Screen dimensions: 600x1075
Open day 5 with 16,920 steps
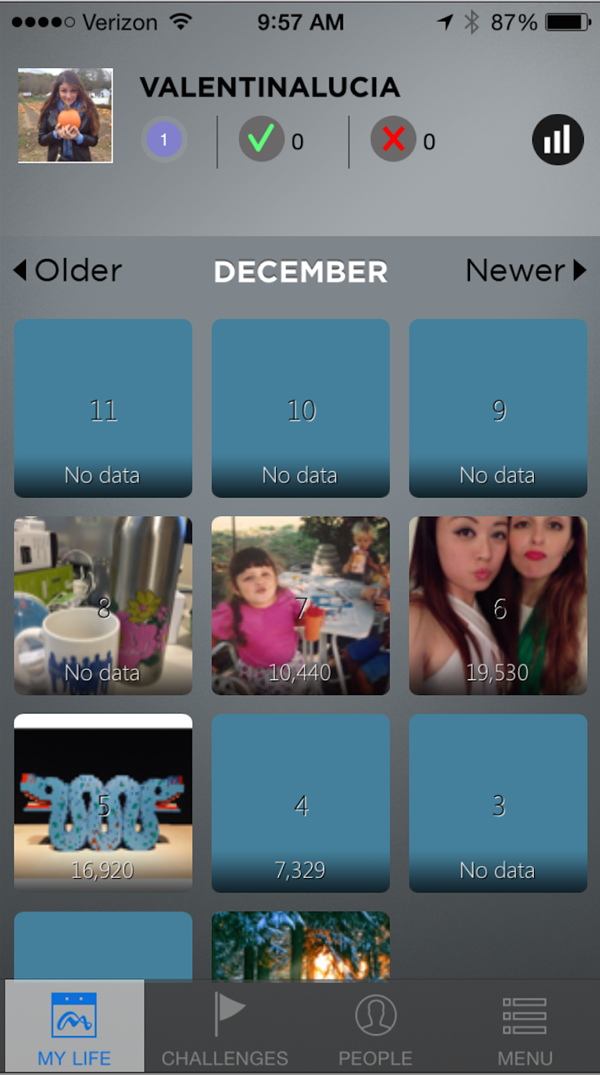coord(103,802)
